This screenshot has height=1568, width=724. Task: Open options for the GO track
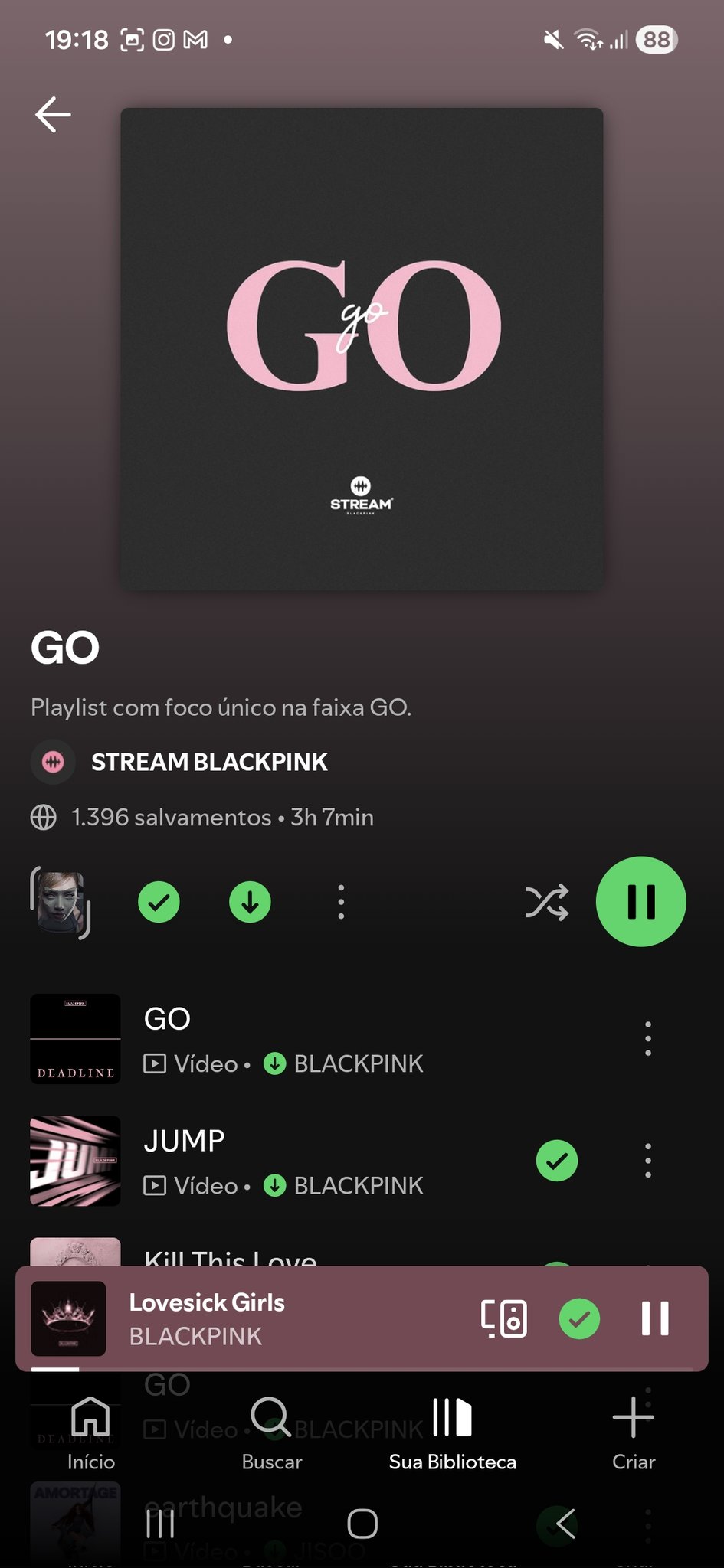[648, 1039]
